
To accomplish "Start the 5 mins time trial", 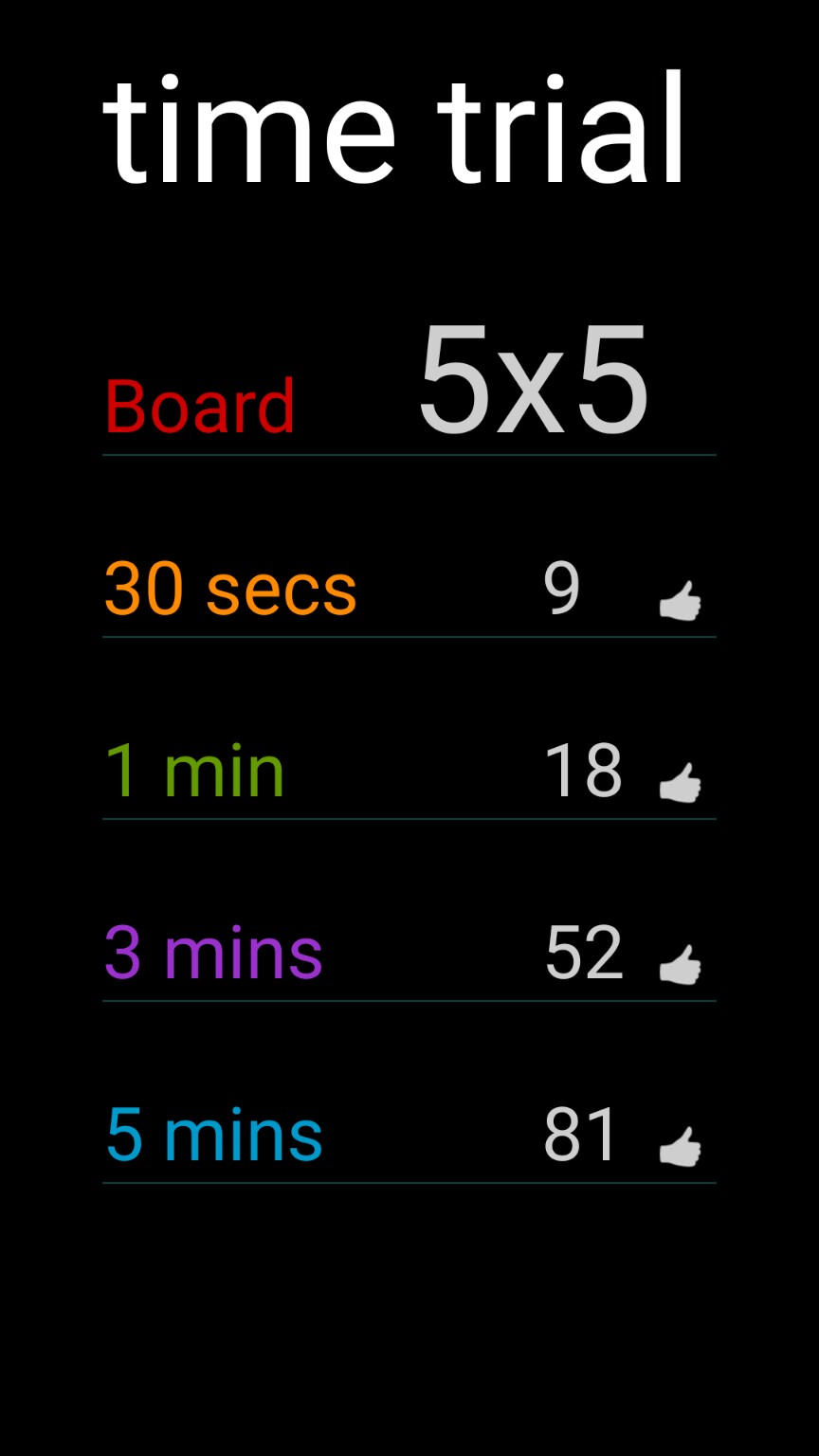I will tap(214, 1136).
